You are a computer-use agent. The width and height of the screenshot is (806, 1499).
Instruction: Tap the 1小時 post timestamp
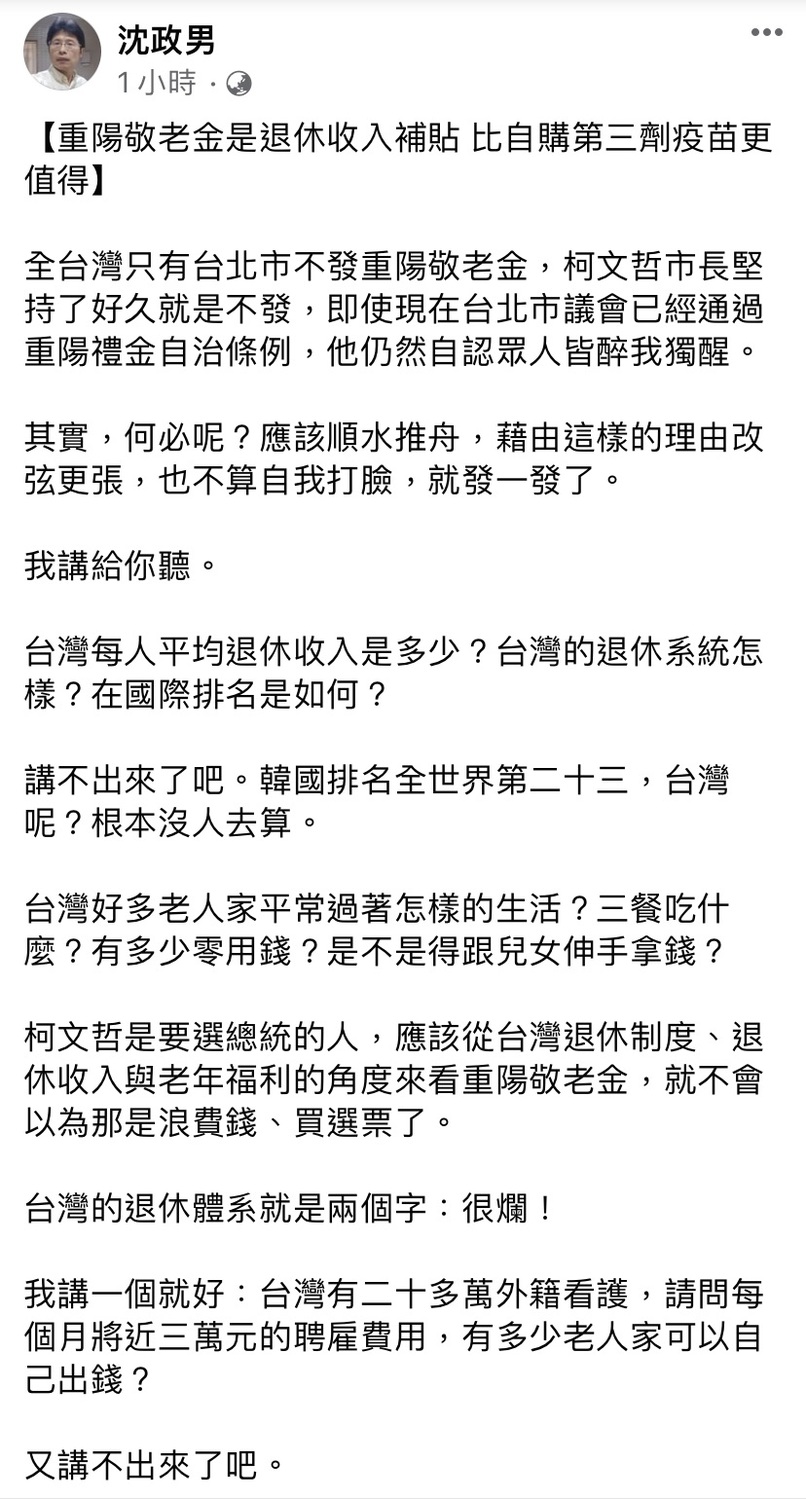click(157, 83)
